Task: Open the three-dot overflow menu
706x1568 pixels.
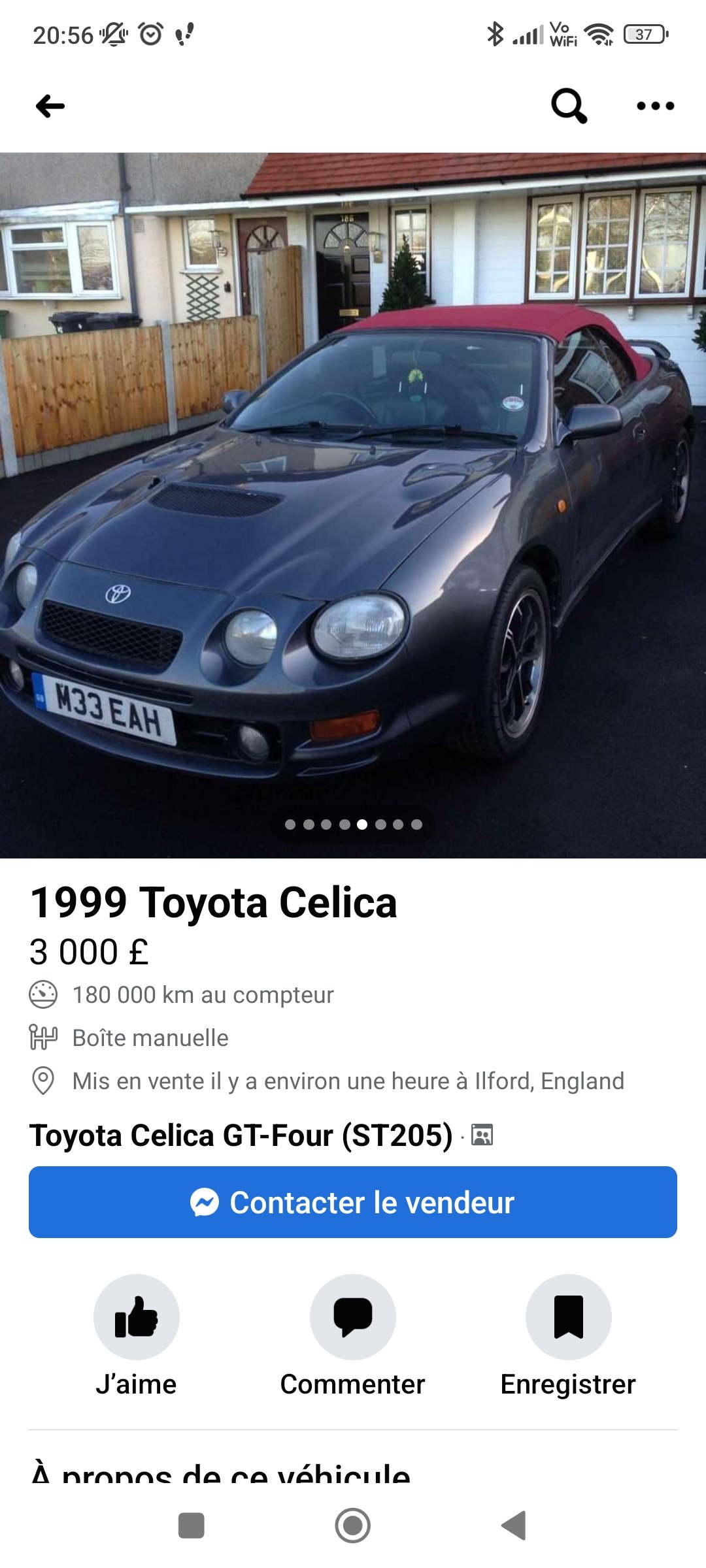Action: tap(655, 106)
